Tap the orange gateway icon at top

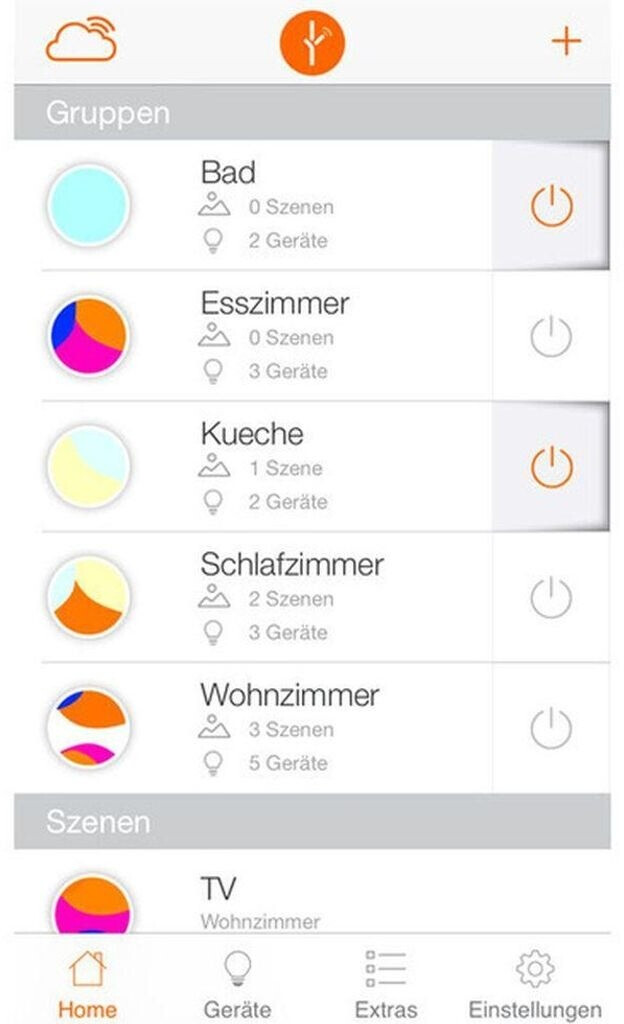312,42
